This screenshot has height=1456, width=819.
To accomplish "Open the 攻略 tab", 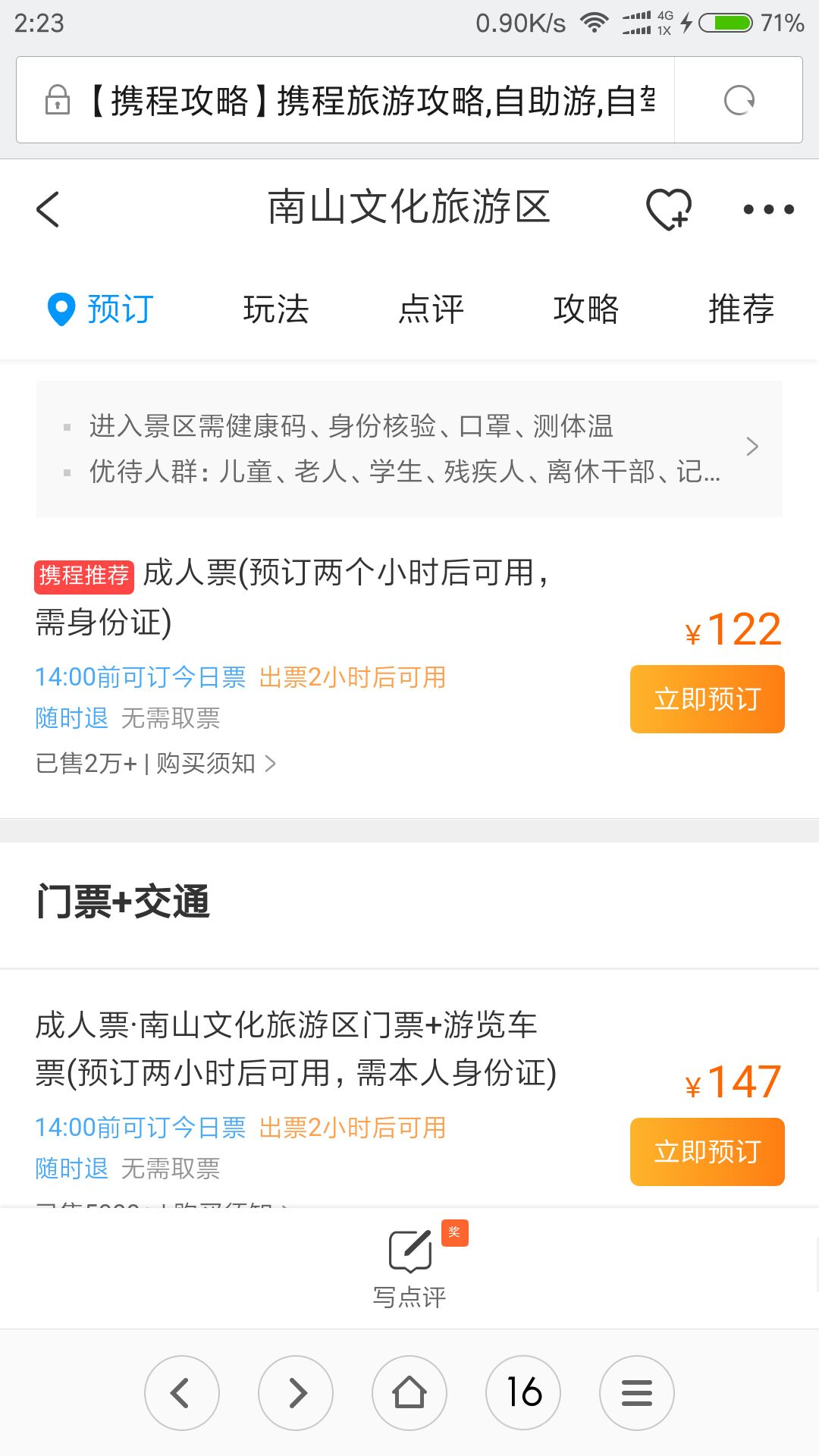I will pos(586,309).
